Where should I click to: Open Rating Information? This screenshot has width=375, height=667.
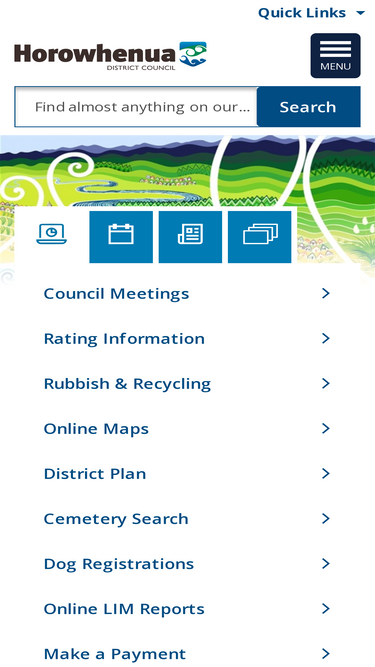[x=187, y=339]
